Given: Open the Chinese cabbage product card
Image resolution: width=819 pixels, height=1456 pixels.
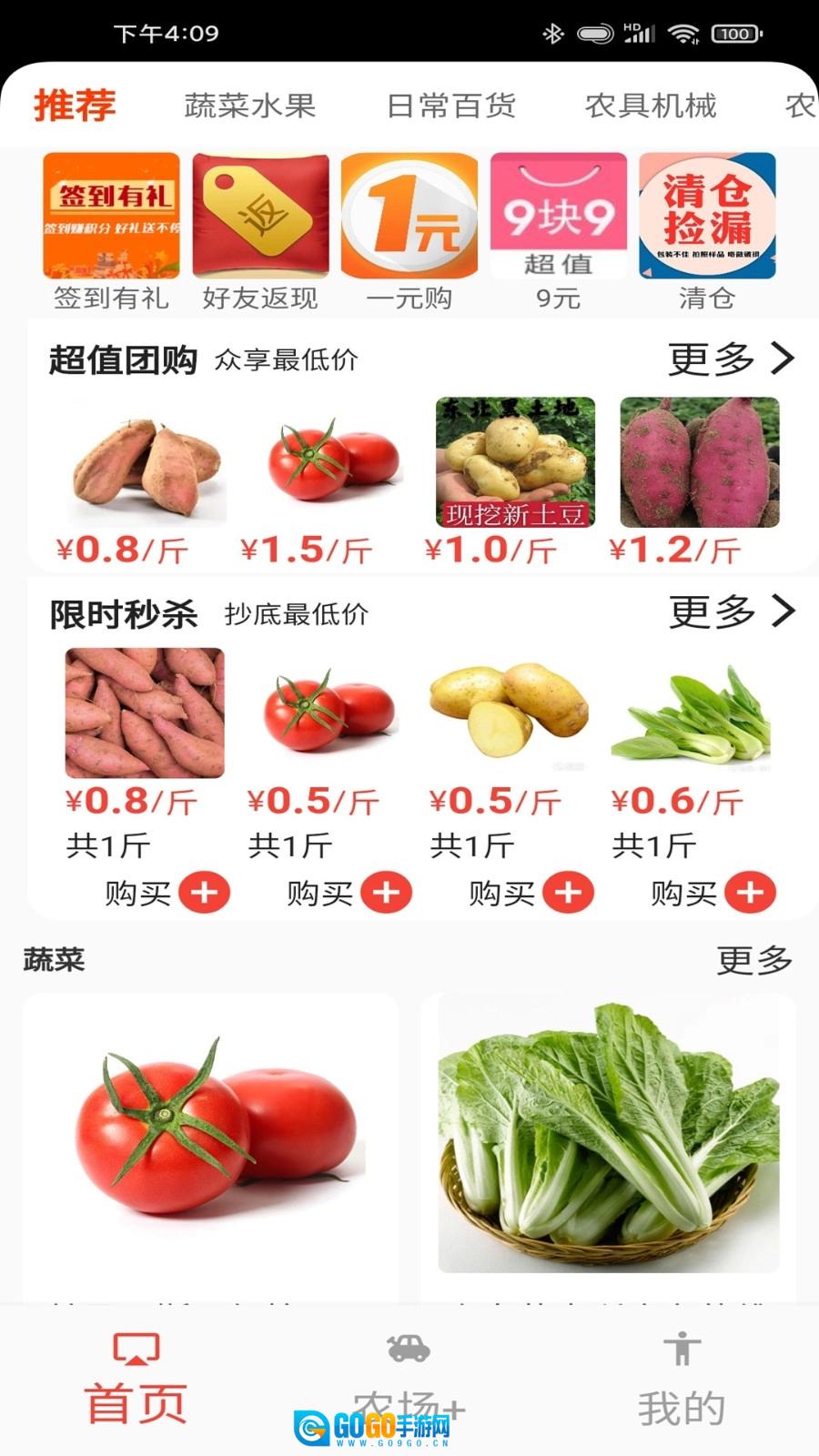Looking at the screenshot, I should 609,1148.
